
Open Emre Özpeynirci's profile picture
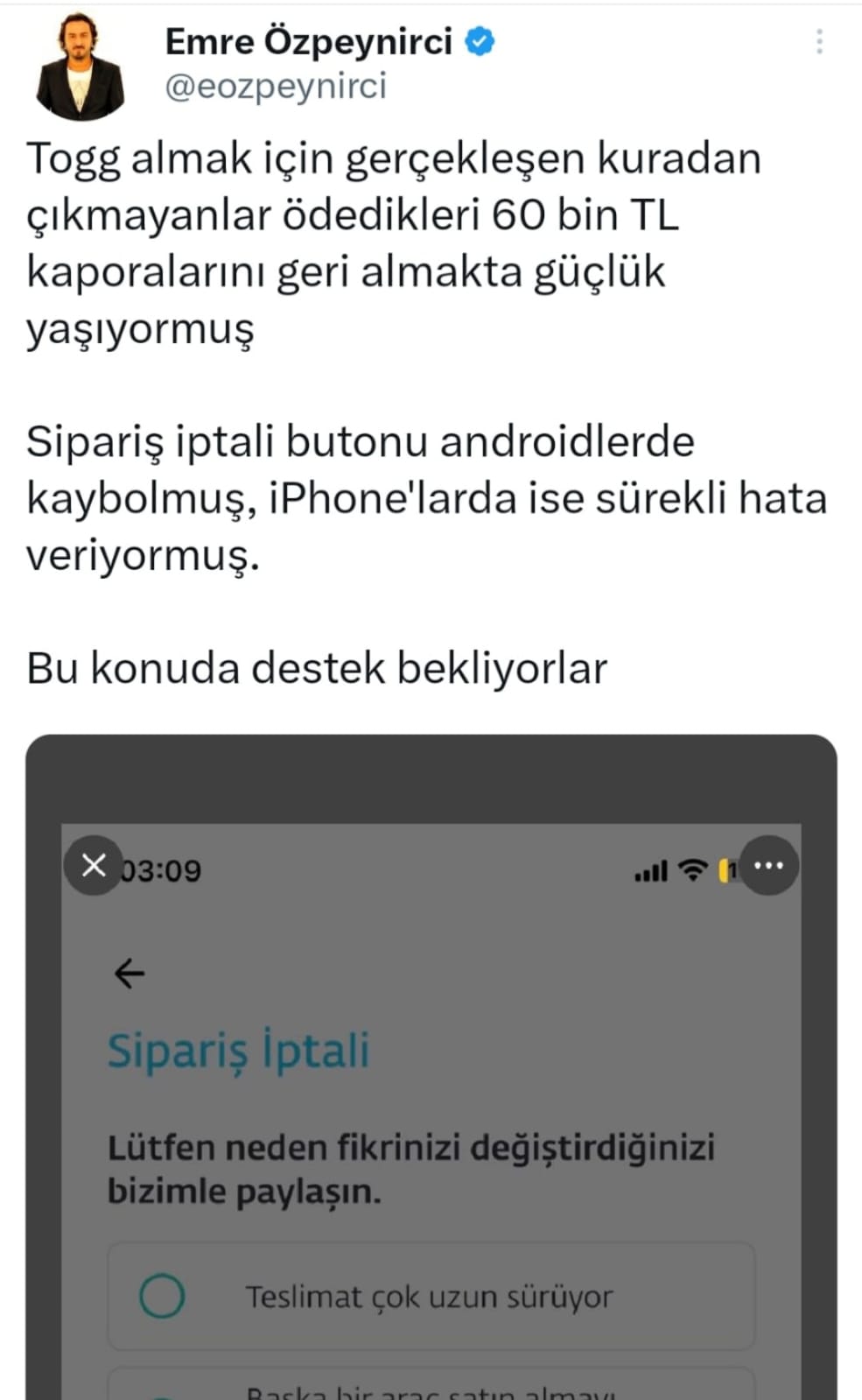point(80,67)
